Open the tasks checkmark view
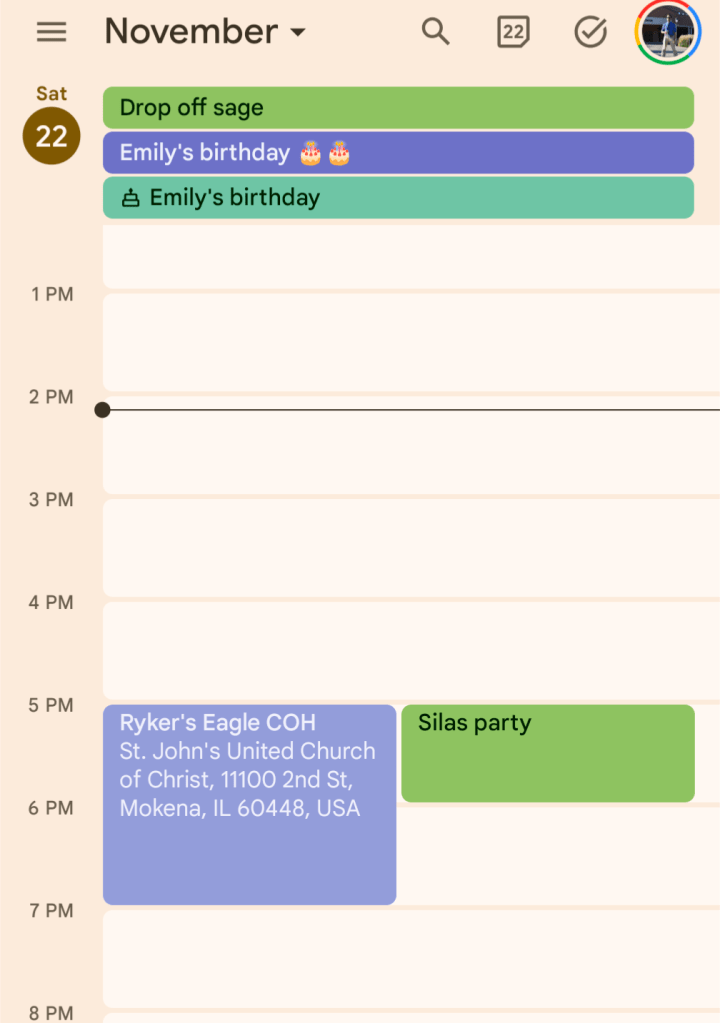The image size is (720, 1023). coord(590,32)
